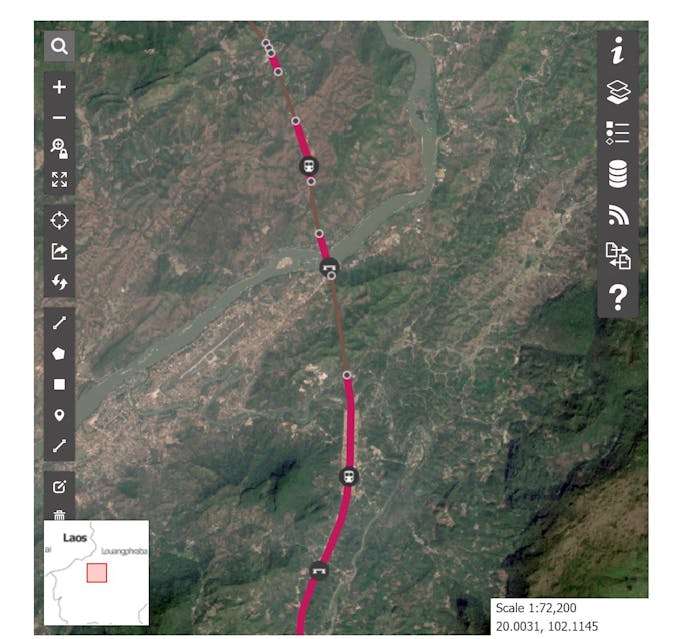Screen dimensions: 680x639
Task: Activate the zoom lock tool
Action: pyautogui.click(x=59, y=149)
